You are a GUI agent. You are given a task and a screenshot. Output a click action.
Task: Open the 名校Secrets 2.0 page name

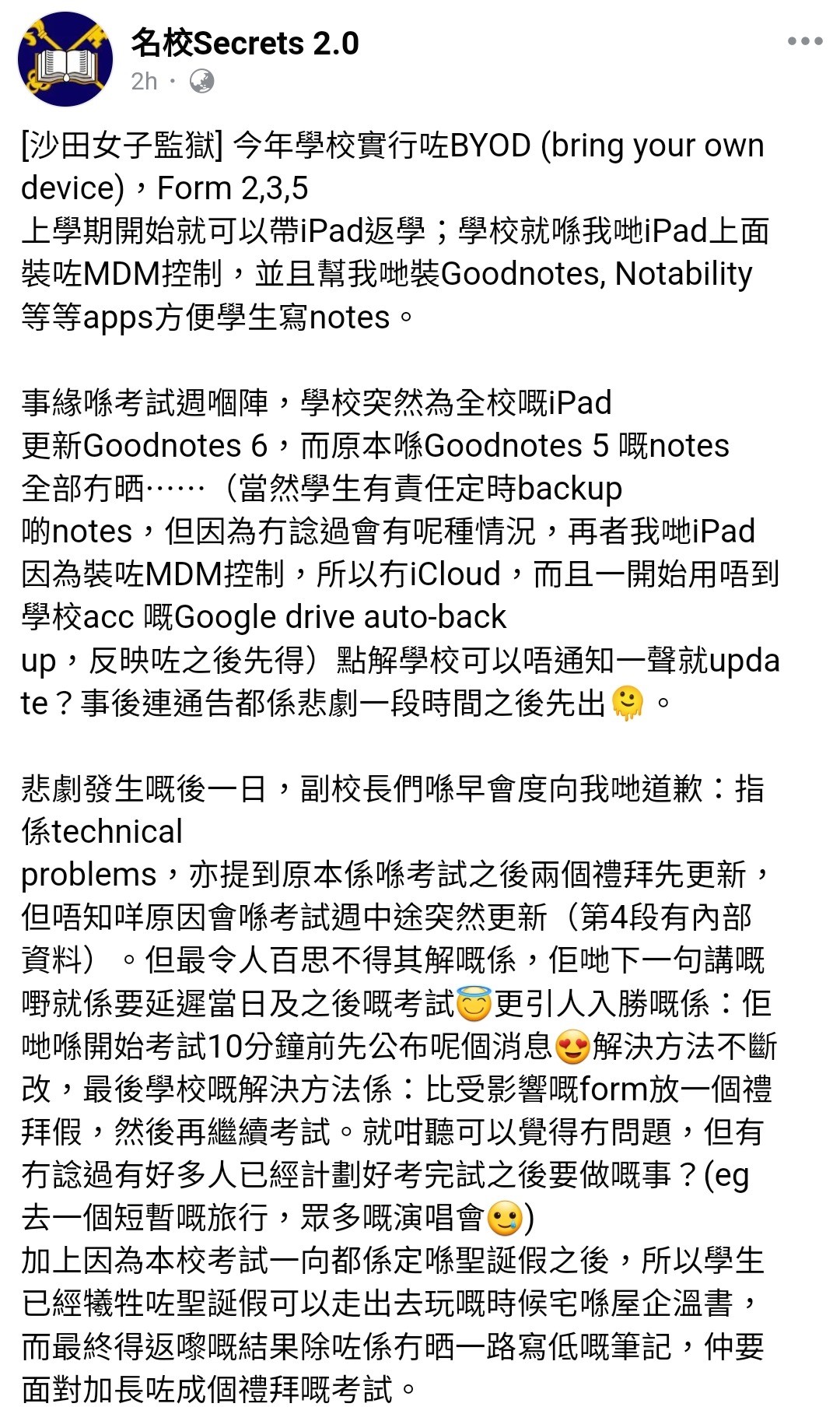coord(245,43)
